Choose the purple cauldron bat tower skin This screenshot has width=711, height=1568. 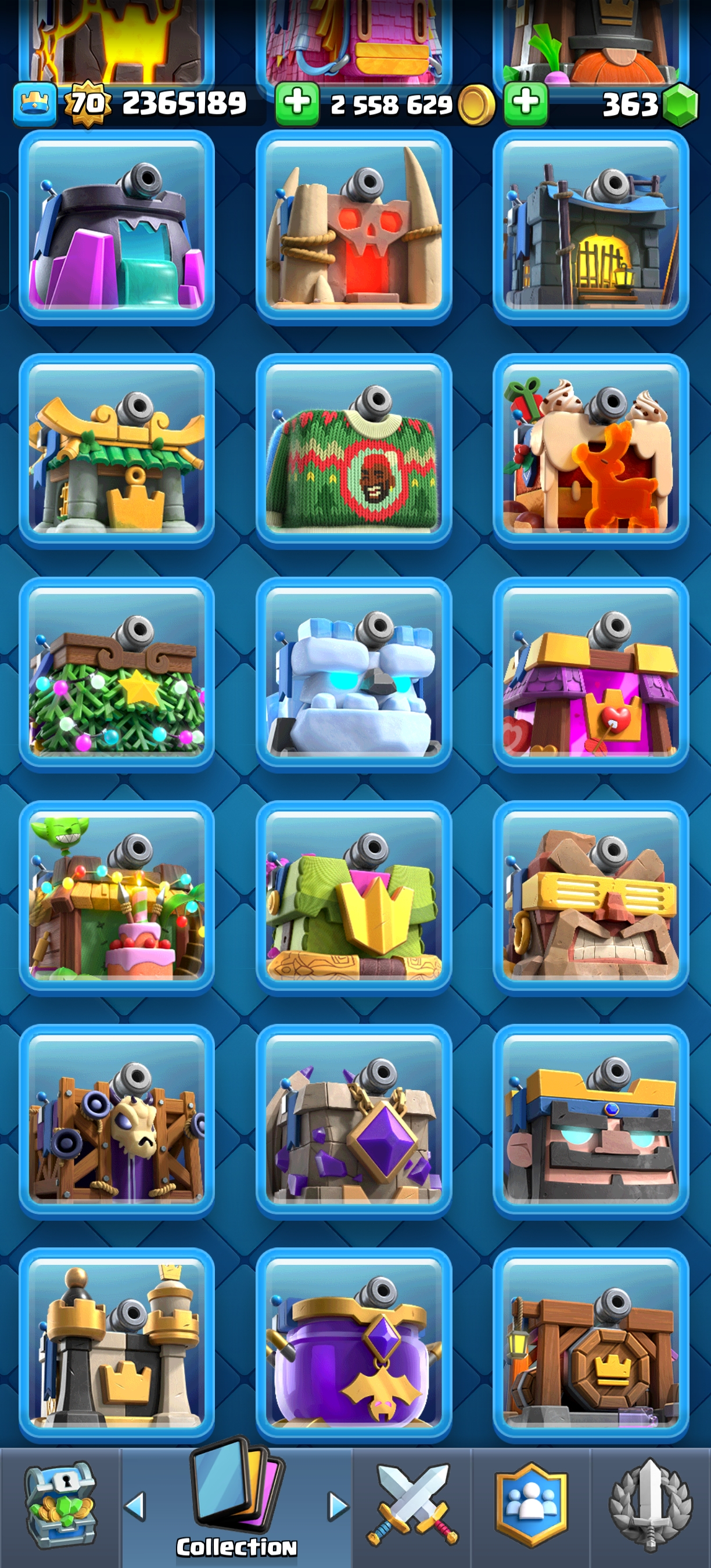354,1345
